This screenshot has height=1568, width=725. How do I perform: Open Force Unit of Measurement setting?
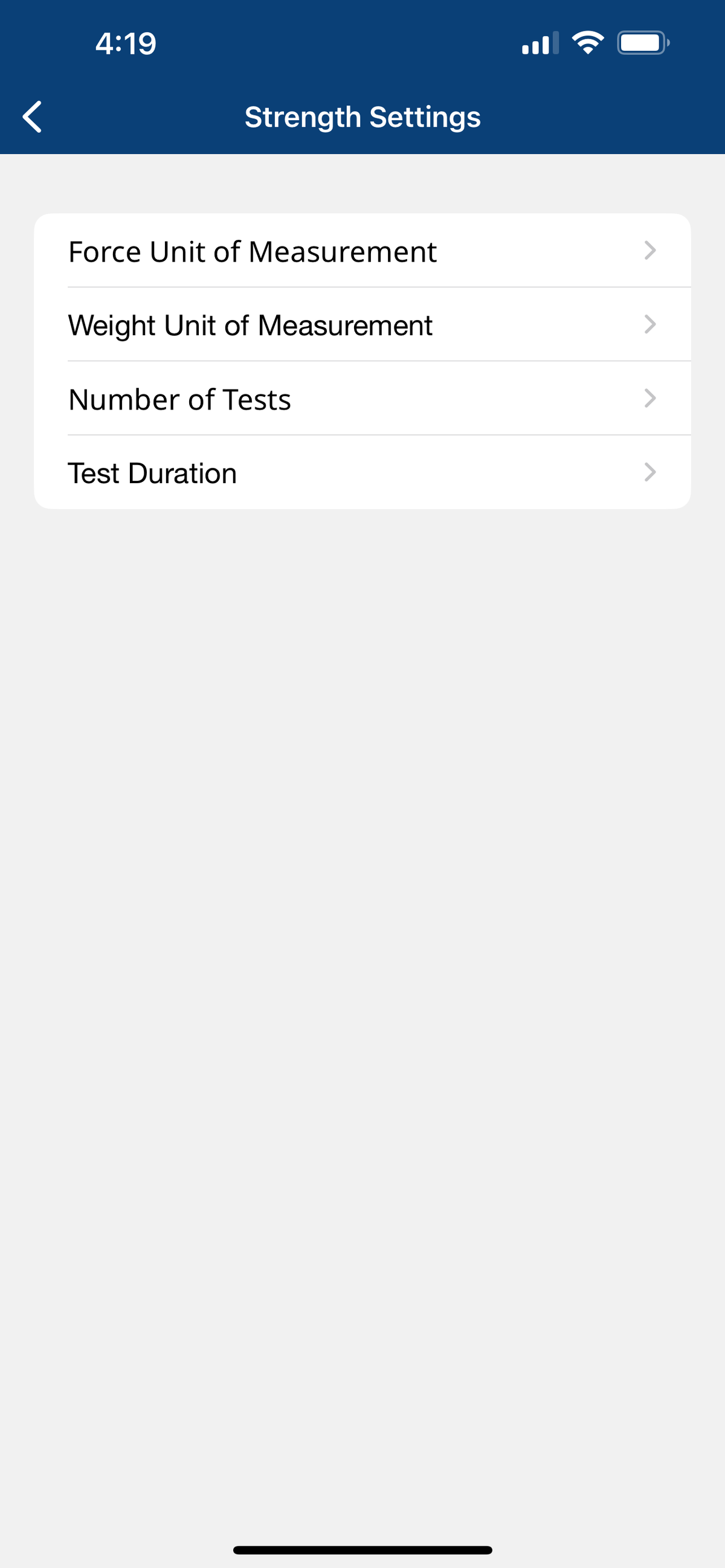click(361, 251)
